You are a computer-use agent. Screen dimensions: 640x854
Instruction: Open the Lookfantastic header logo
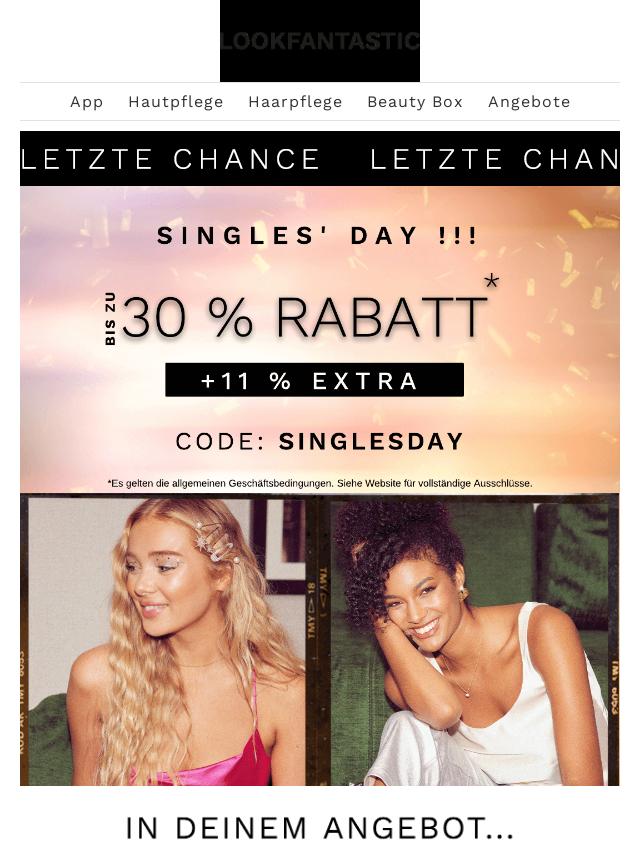[320, 41]
